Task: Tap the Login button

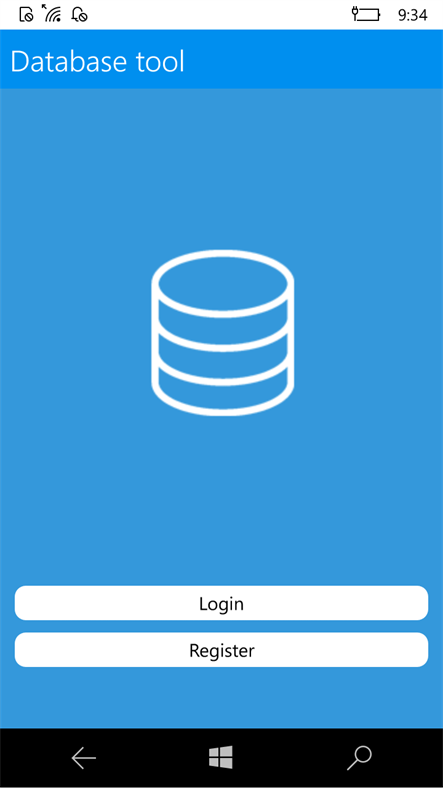Action: 222,603
